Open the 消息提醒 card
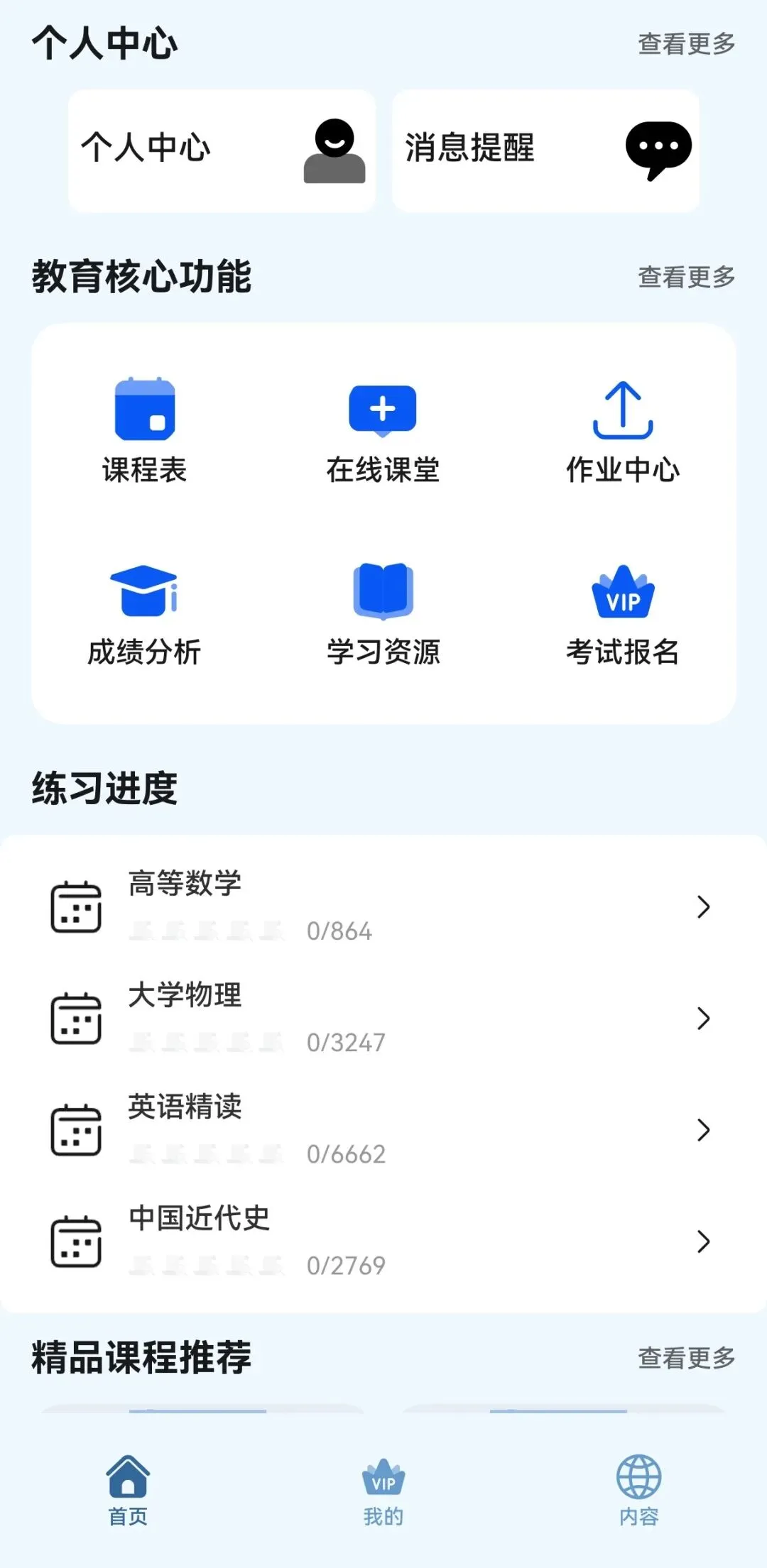The height and width of the screenshot is (1568, 767). tap(545, 150)
